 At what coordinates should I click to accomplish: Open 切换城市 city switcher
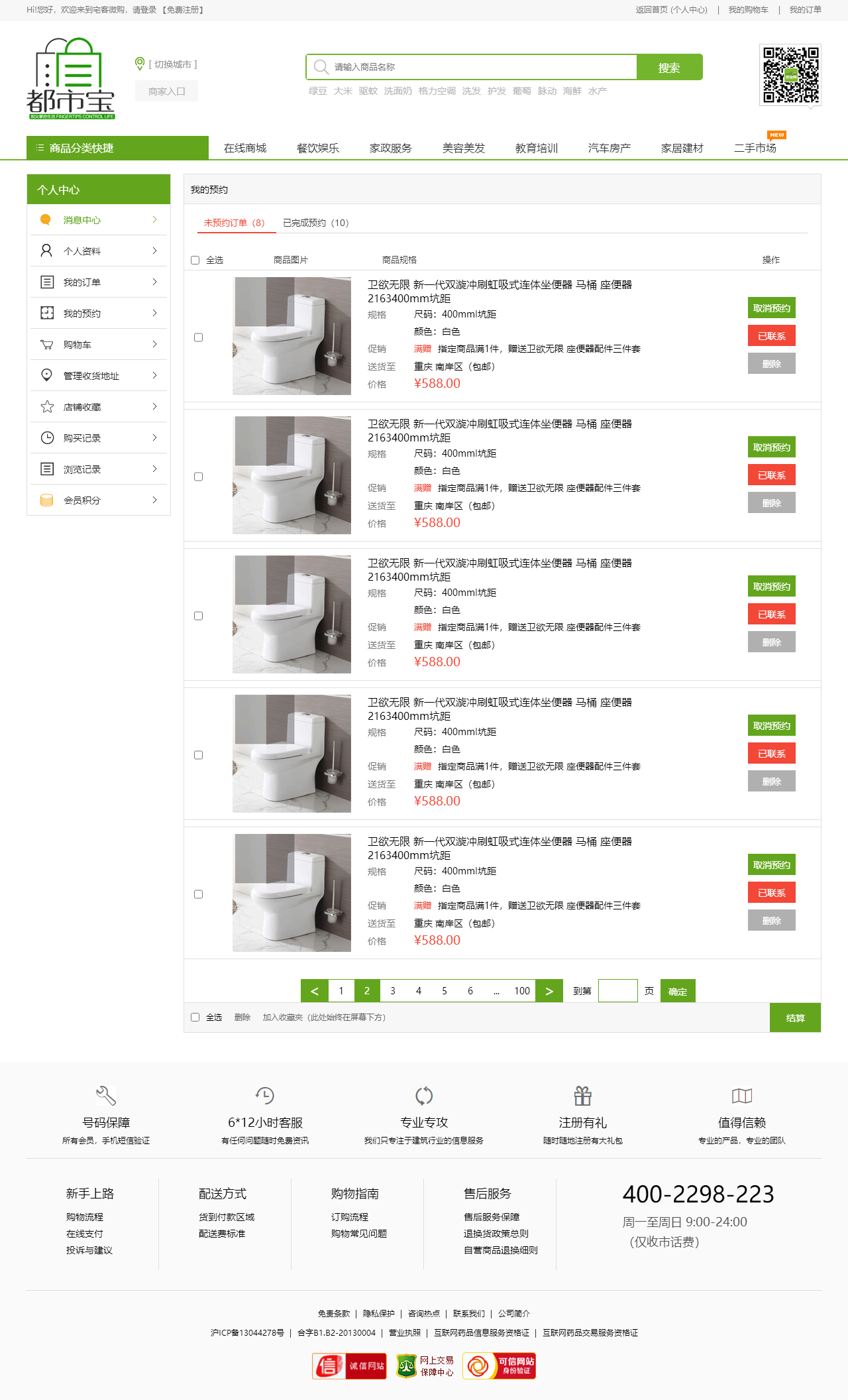(x=172, y=64)
